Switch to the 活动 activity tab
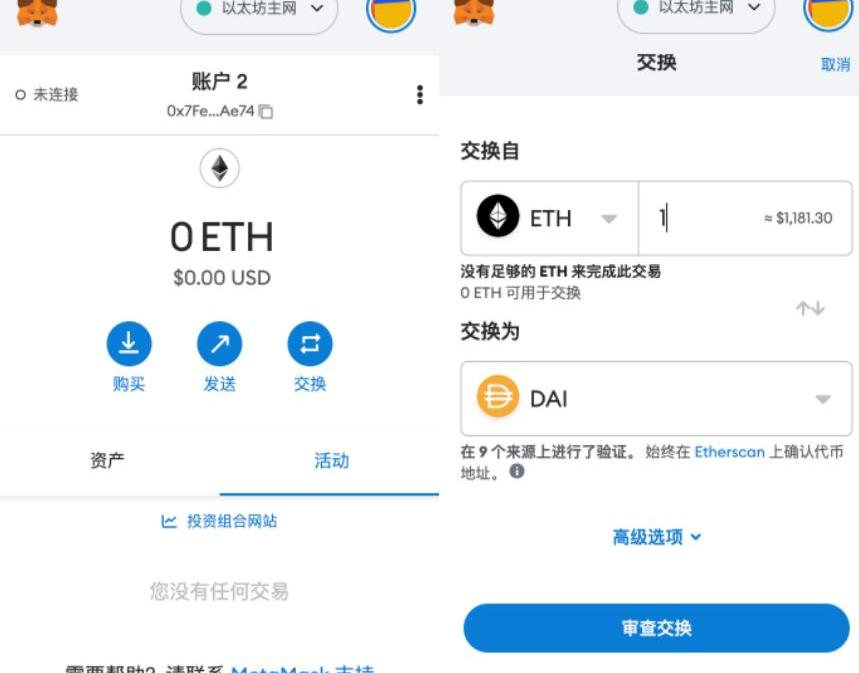 tap(331, 461)
